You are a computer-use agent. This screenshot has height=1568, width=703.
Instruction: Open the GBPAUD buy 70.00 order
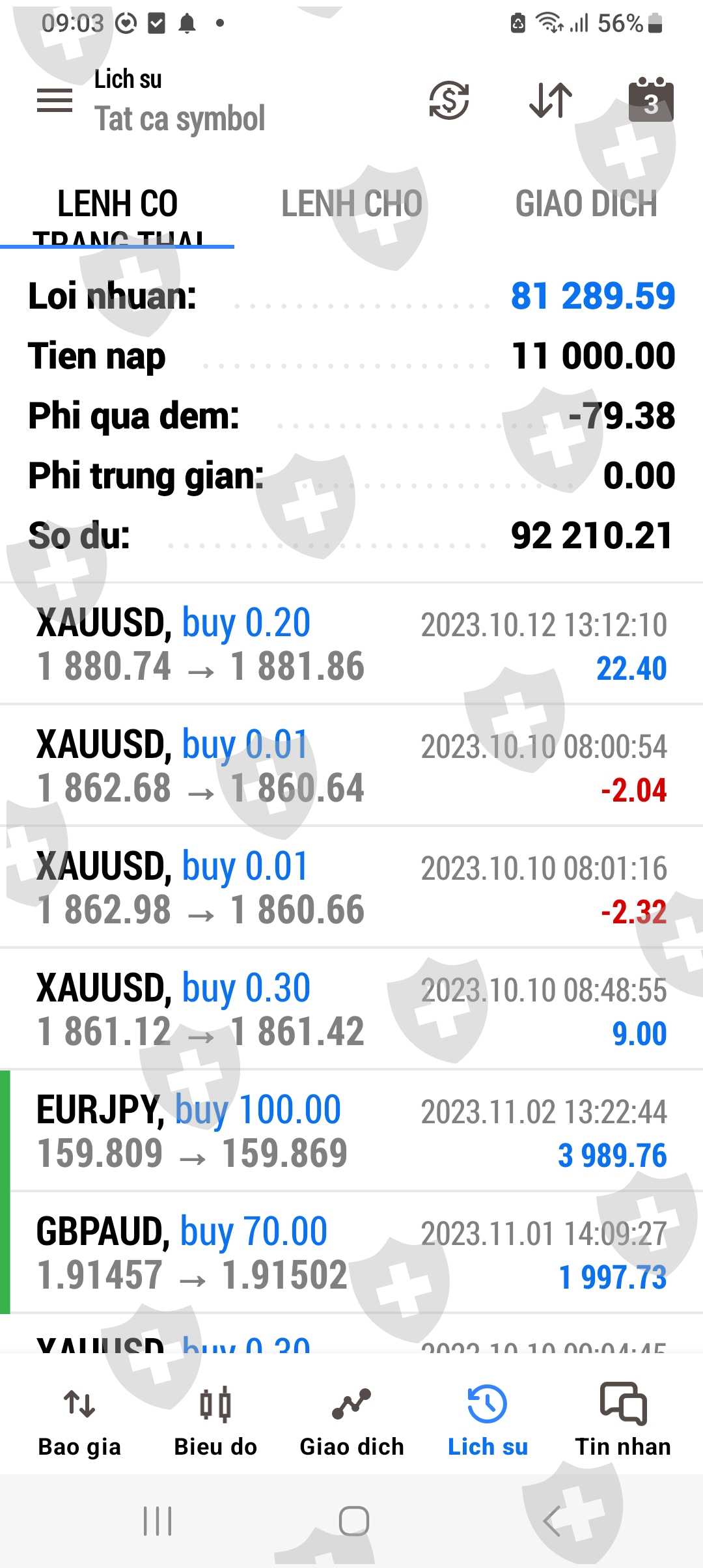point(351,1252)
